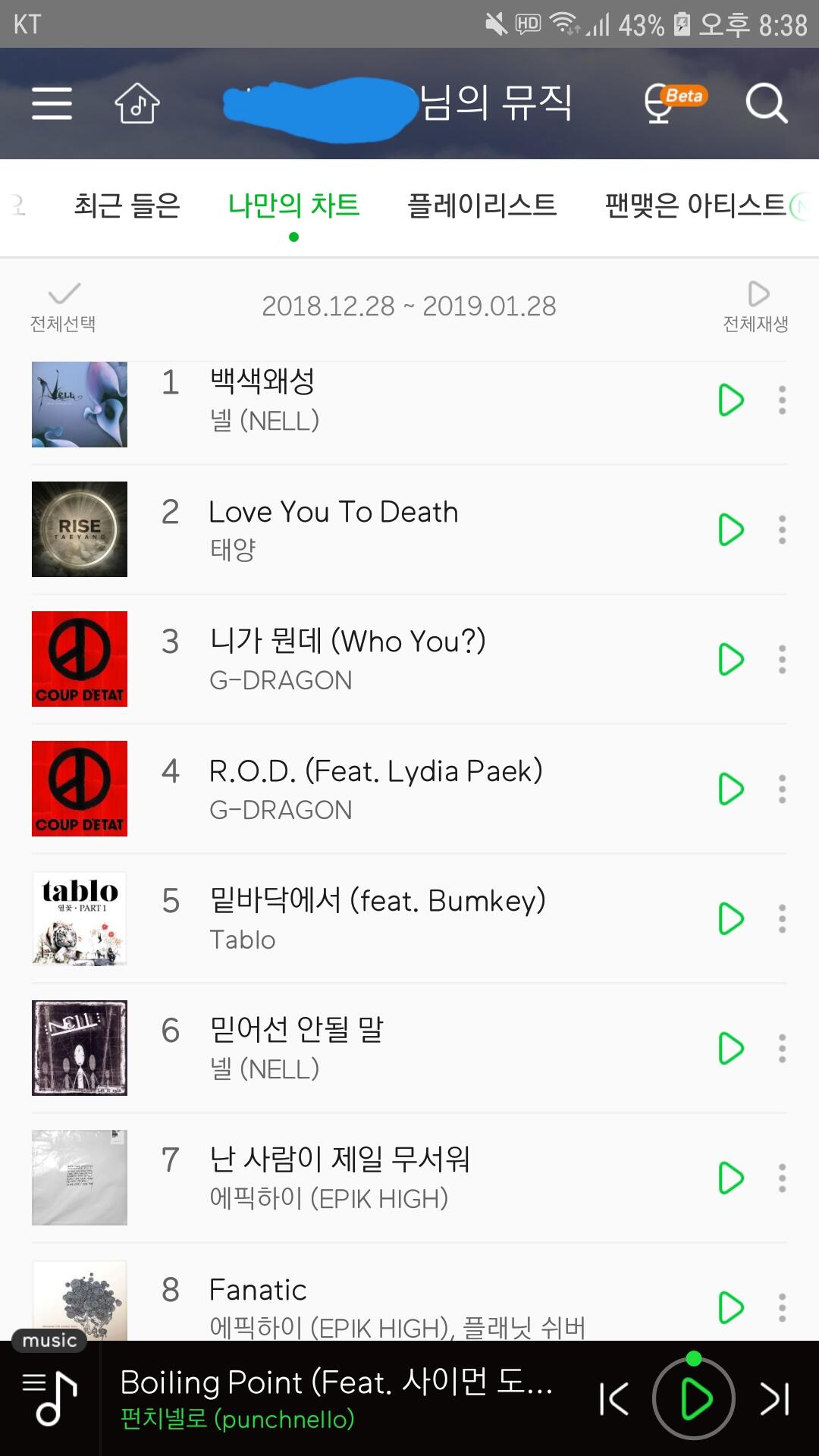This screenshot has height=1456, width=819.
Task: Open more options for Love You To Death
Action: coord(782,529)
